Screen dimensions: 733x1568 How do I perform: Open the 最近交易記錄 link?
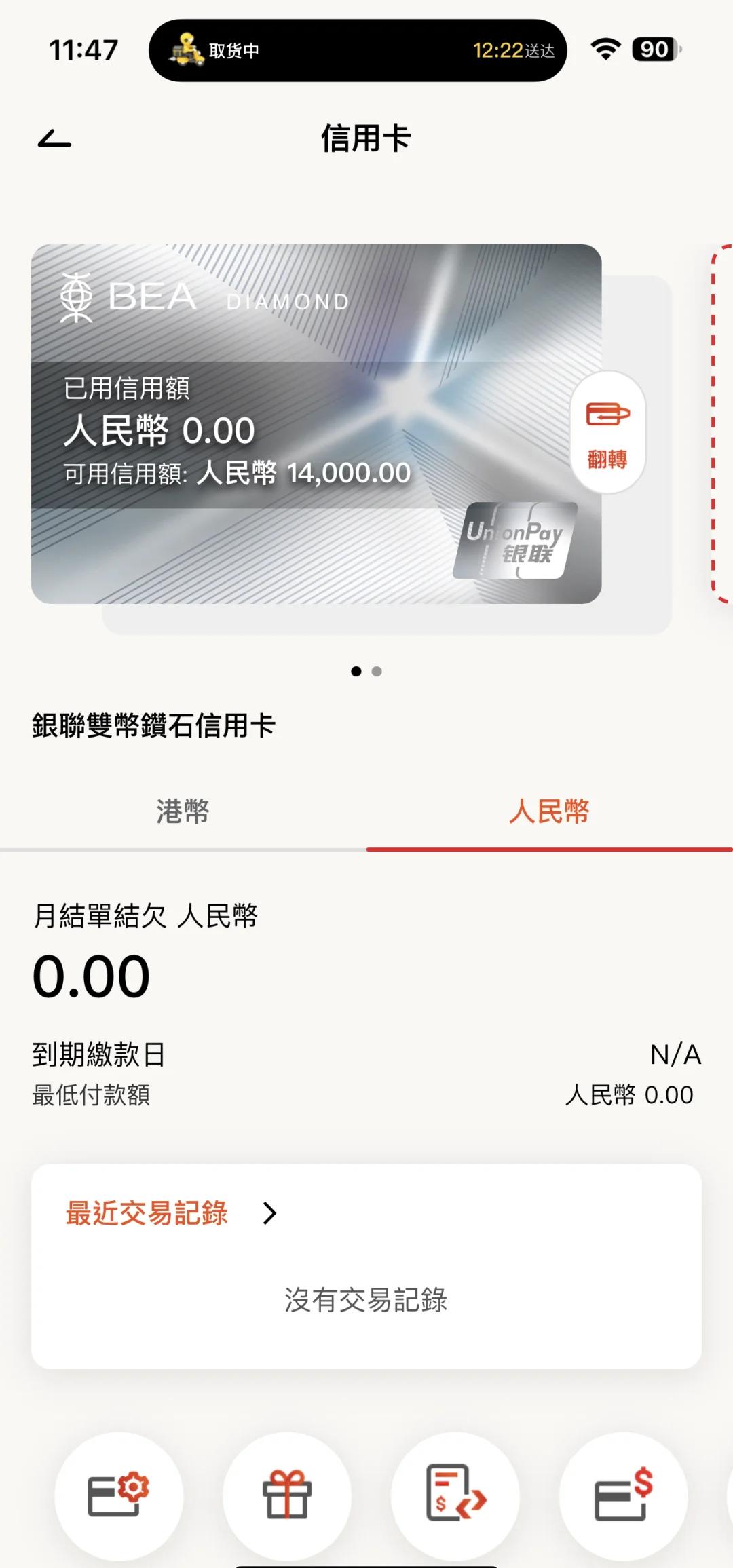[146, 1212]
